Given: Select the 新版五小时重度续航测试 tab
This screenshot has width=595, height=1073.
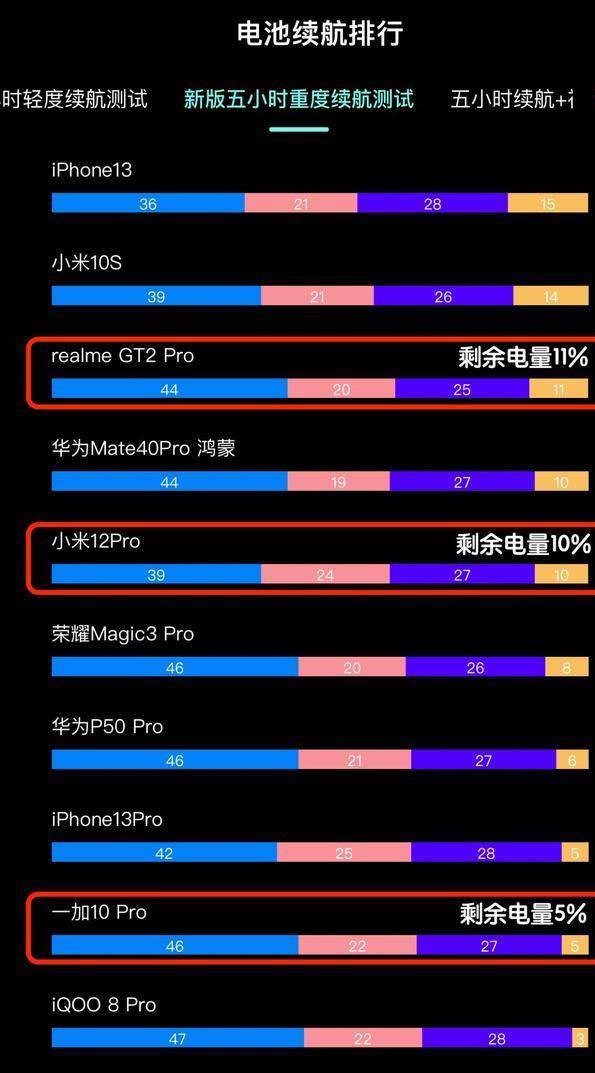Looking at the screenshot, I should coord(299,99).
